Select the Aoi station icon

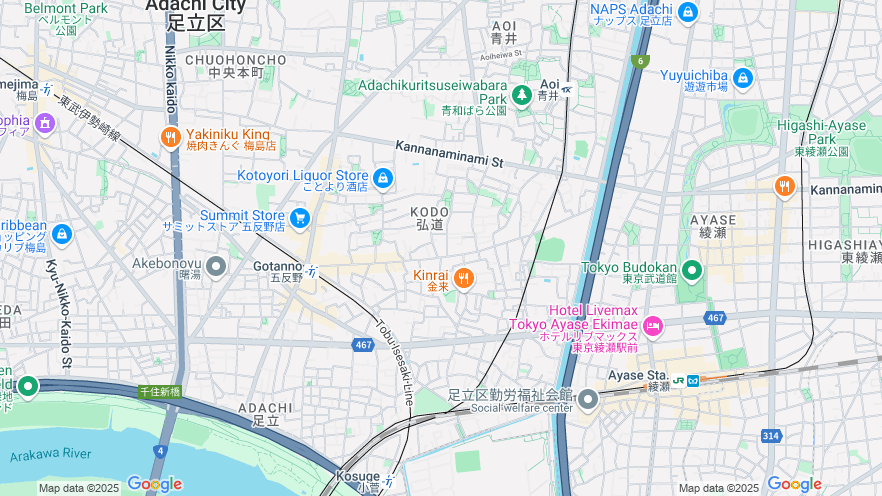(567, 90)
